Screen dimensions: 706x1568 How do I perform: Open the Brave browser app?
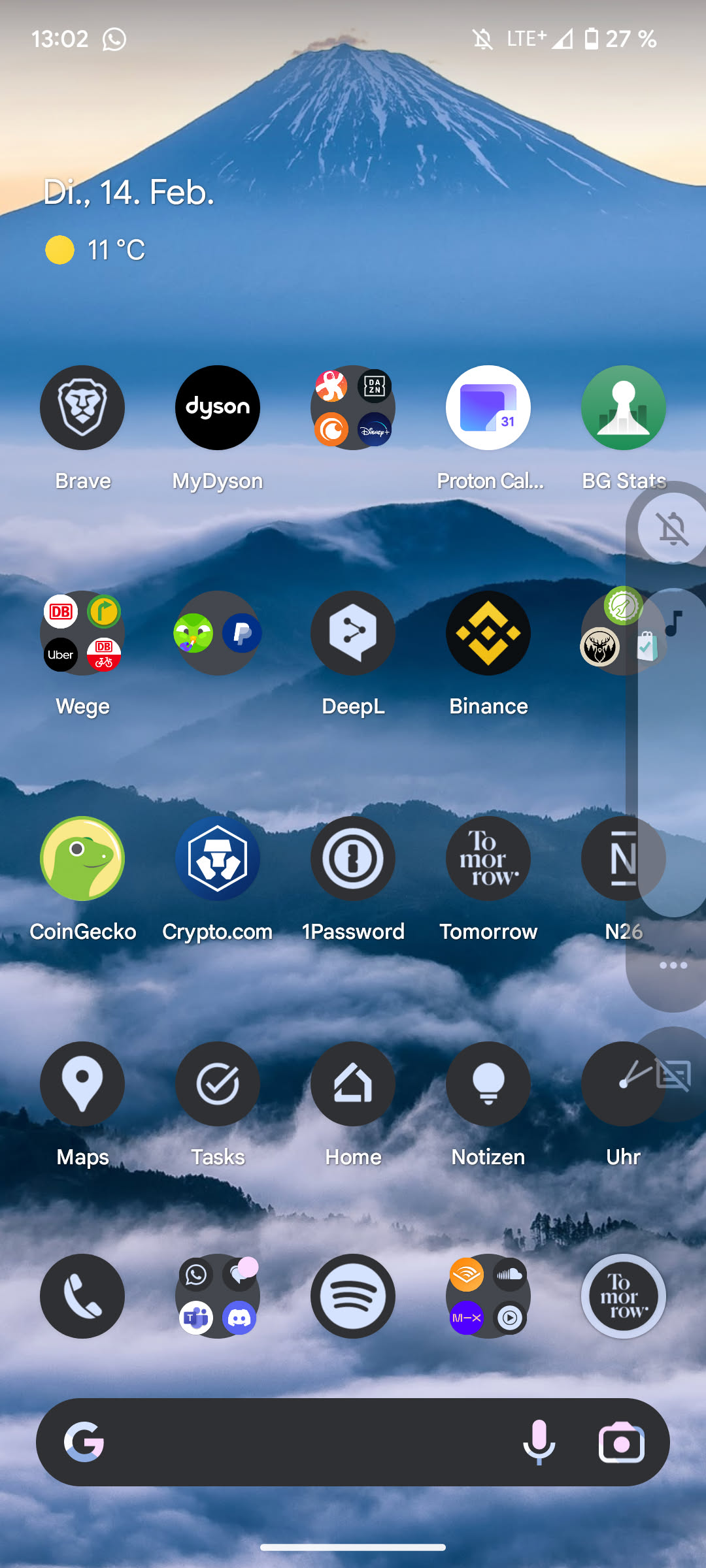pos(82,408)
